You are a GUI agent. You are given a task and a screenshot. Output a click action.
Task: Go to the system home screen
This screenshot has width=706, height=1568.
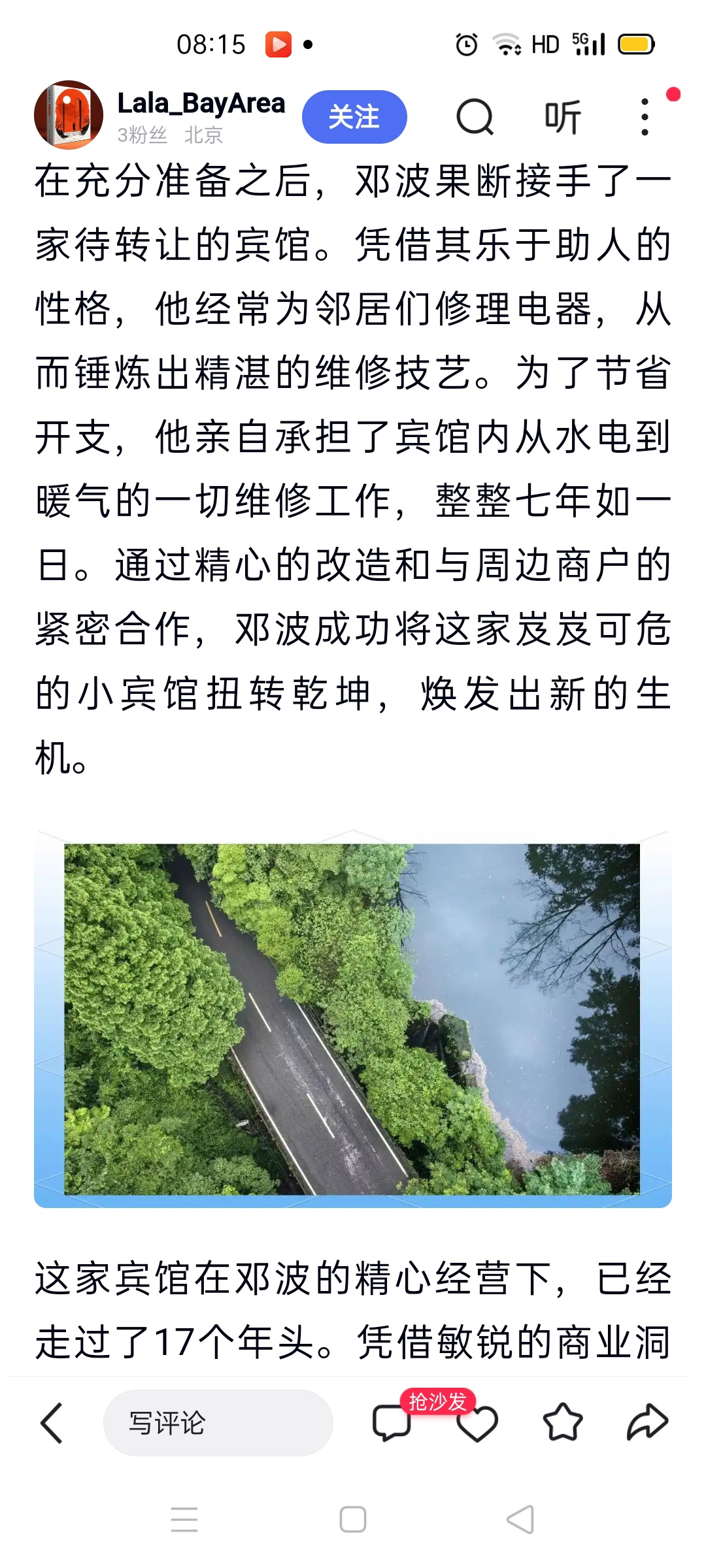pos(353,1520)
